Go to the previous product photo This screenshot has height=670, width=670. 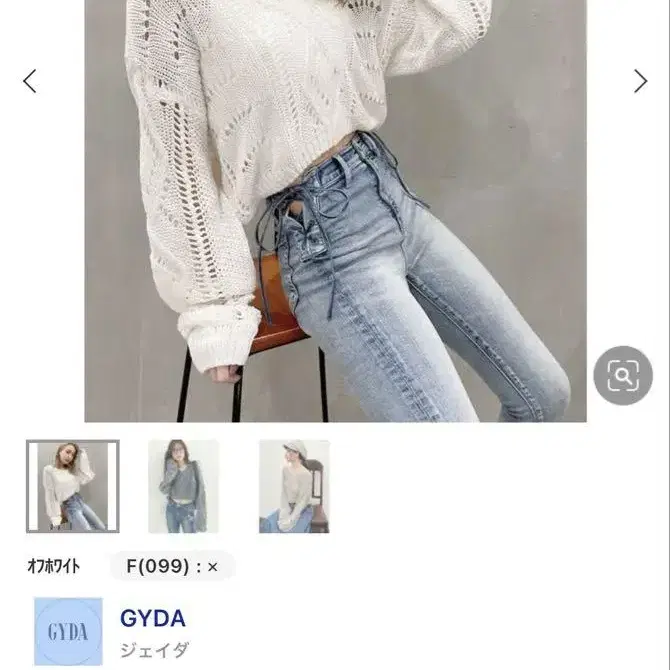click(30, 81)
